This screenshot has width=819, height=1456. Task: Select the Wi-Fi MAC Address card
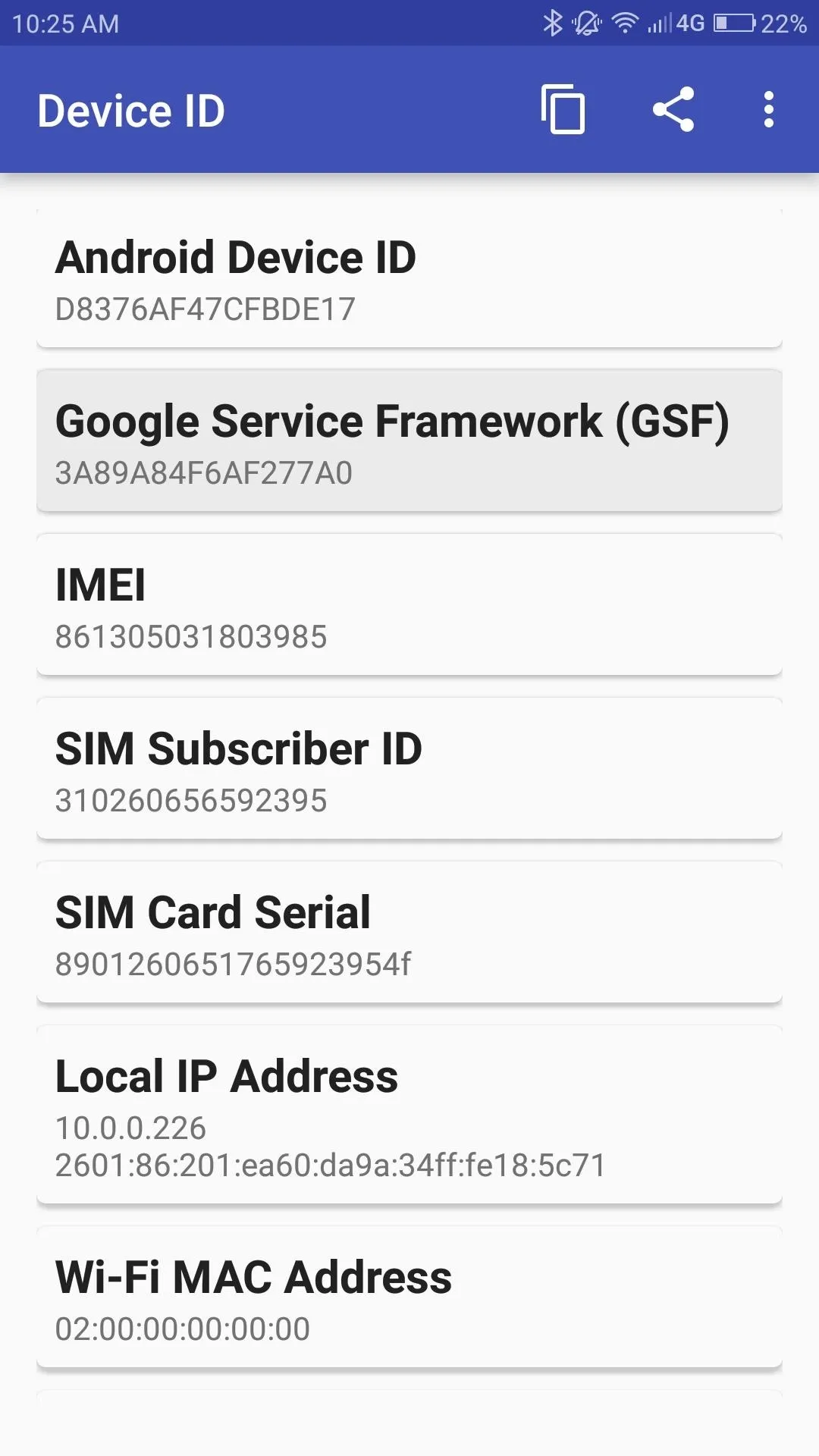pos(409,1297)
